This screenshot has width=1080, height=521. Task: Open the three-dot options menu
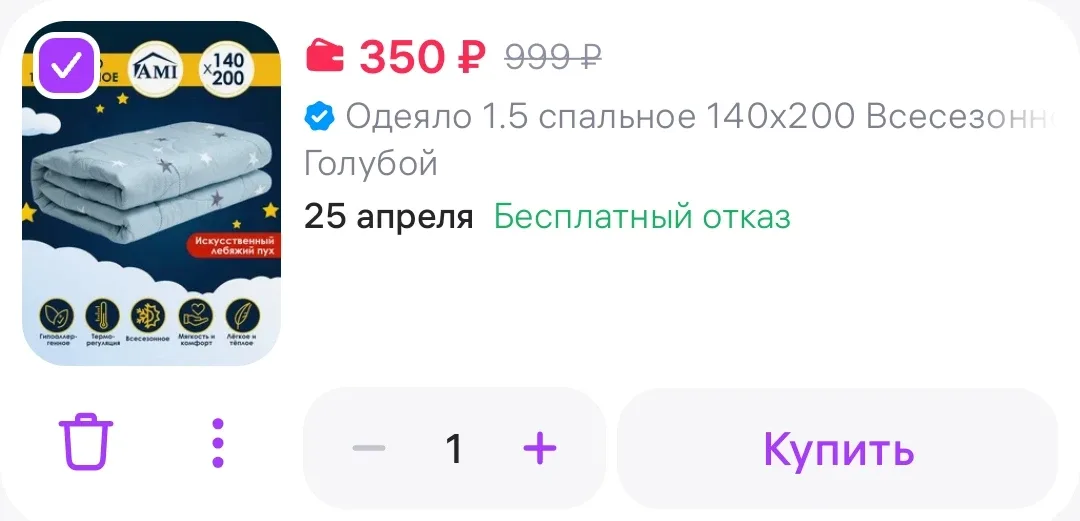pyautogui.click(x=218, y=443)
